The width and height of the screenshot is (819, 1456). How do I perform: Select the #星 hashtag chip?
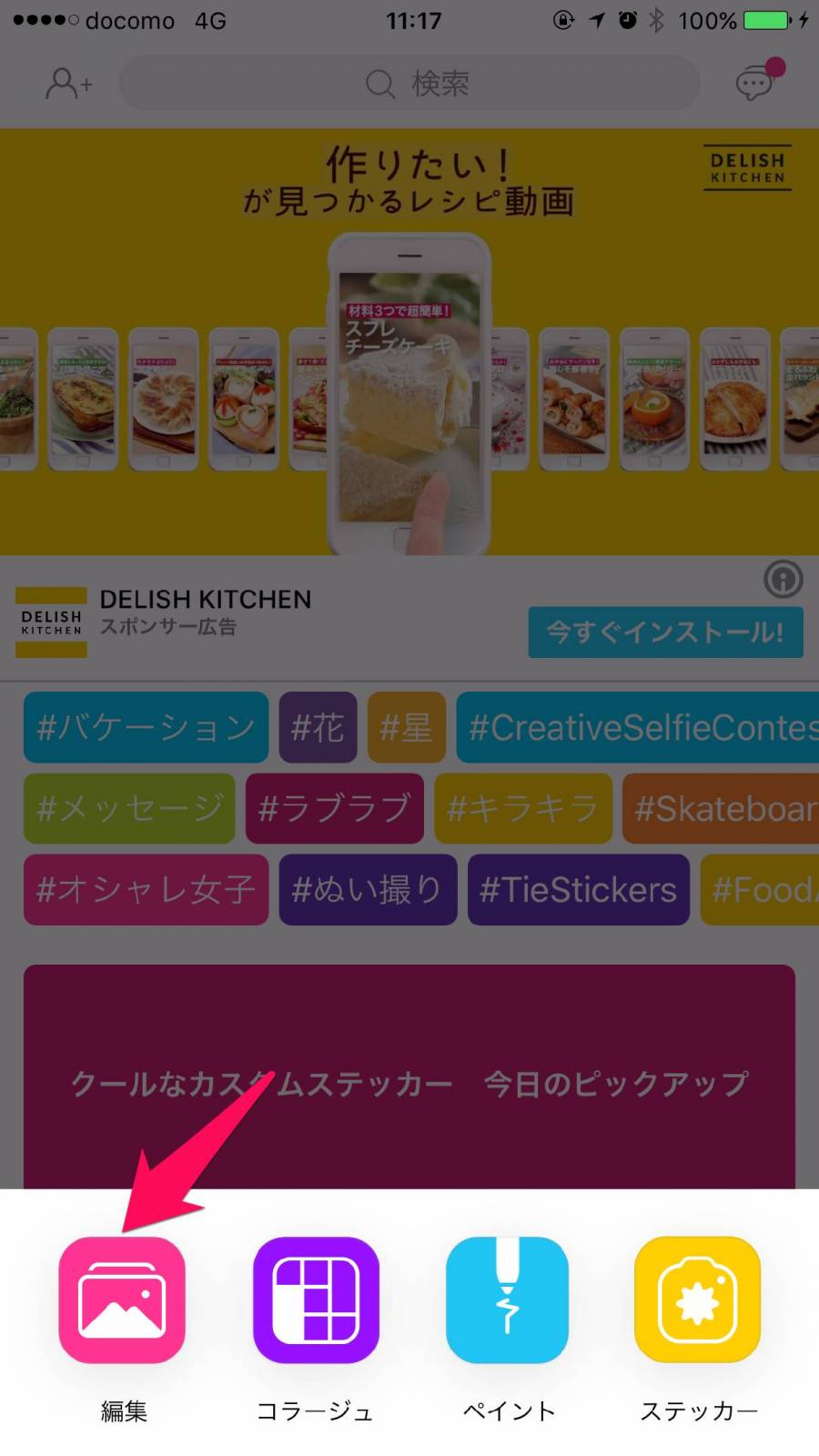click(407, 727)
